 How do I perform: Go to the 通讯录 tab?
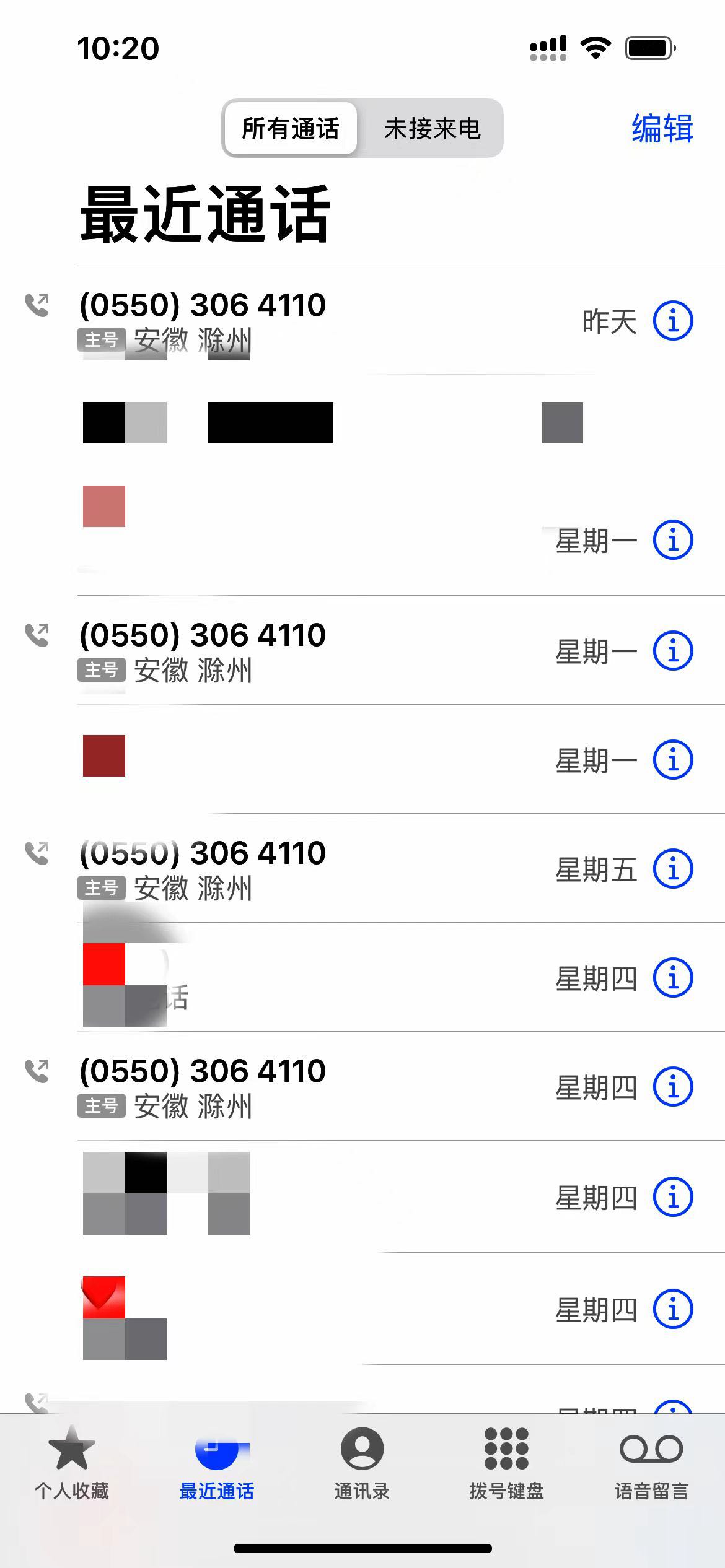[362, 1464]
